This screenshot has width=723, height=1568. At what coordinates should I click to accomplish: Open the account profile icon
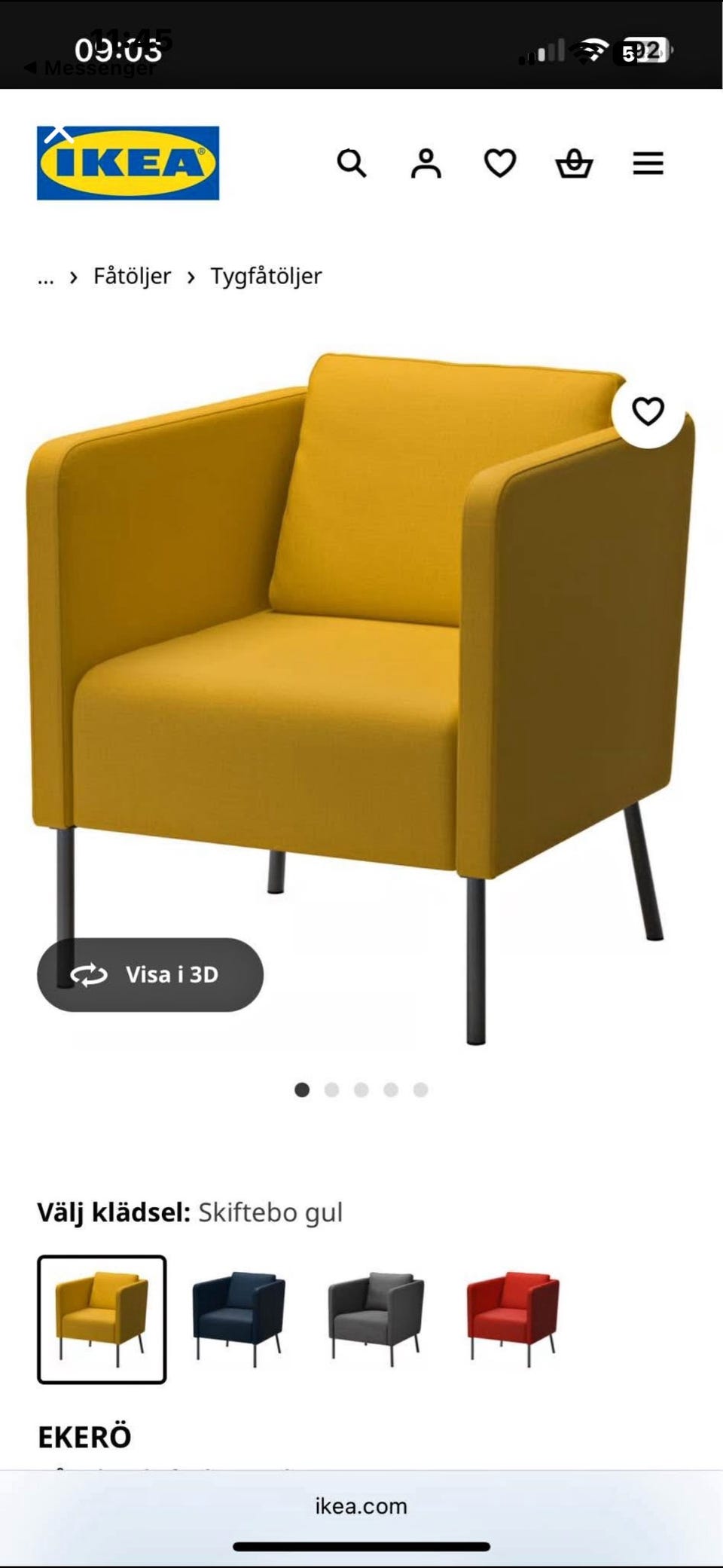pyautogui.click(x=426, y=163)
